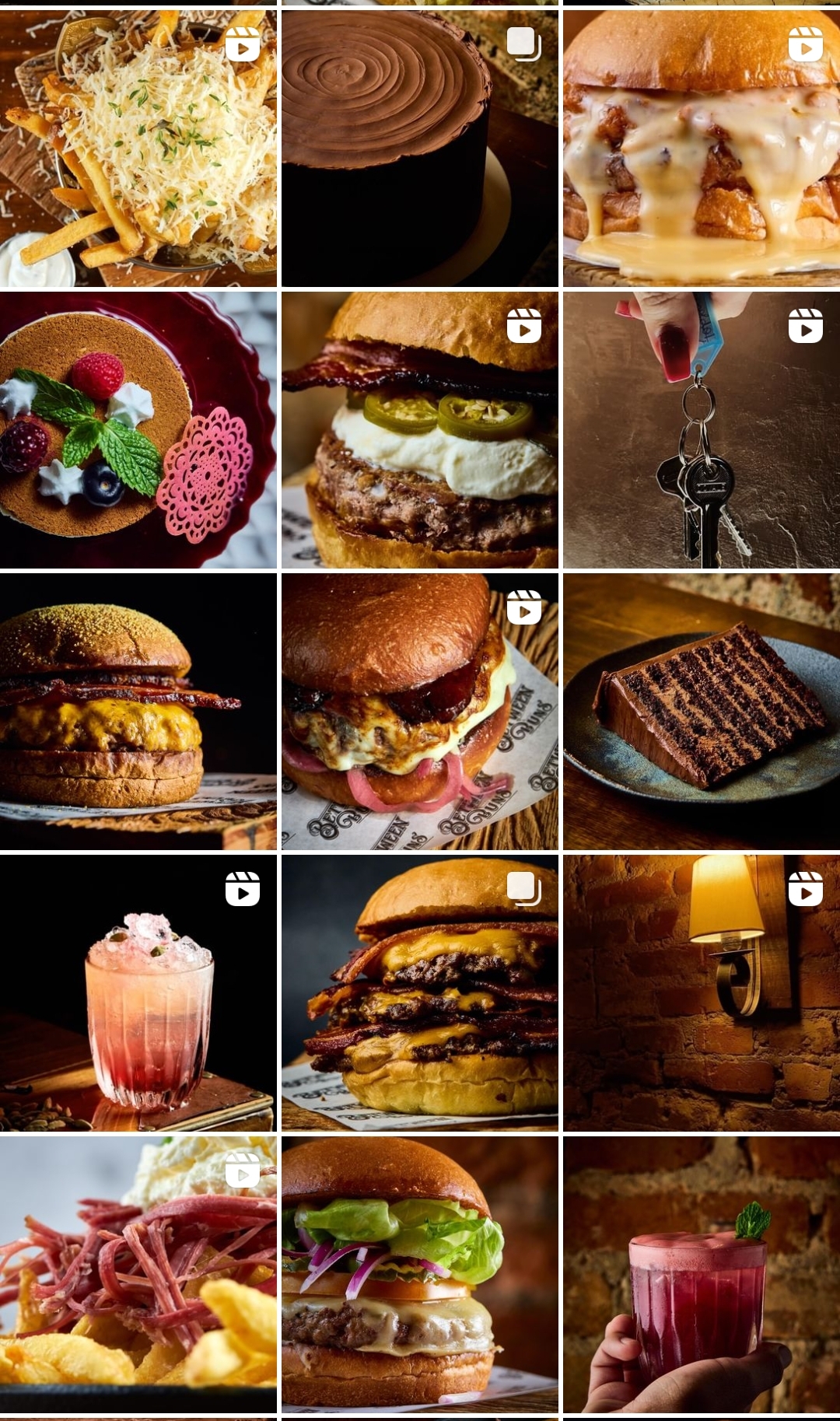
Task: Open the pickled onion burger reel
Action: tap(419, 712)
